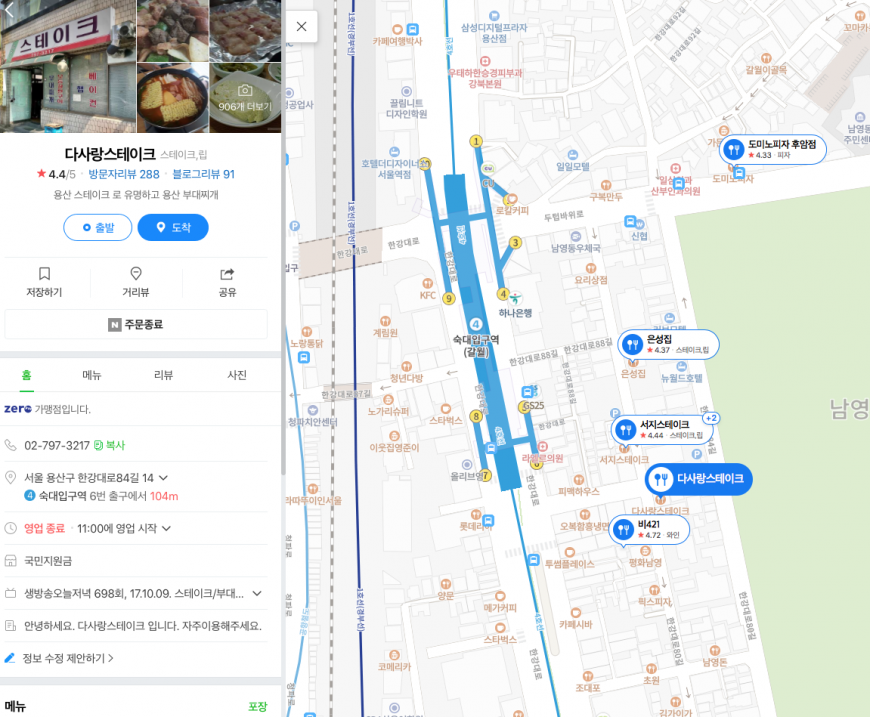Share this place via 공유
Image resolution: width=870 pixels, height=717 pixels.
(x=227, y=281)
